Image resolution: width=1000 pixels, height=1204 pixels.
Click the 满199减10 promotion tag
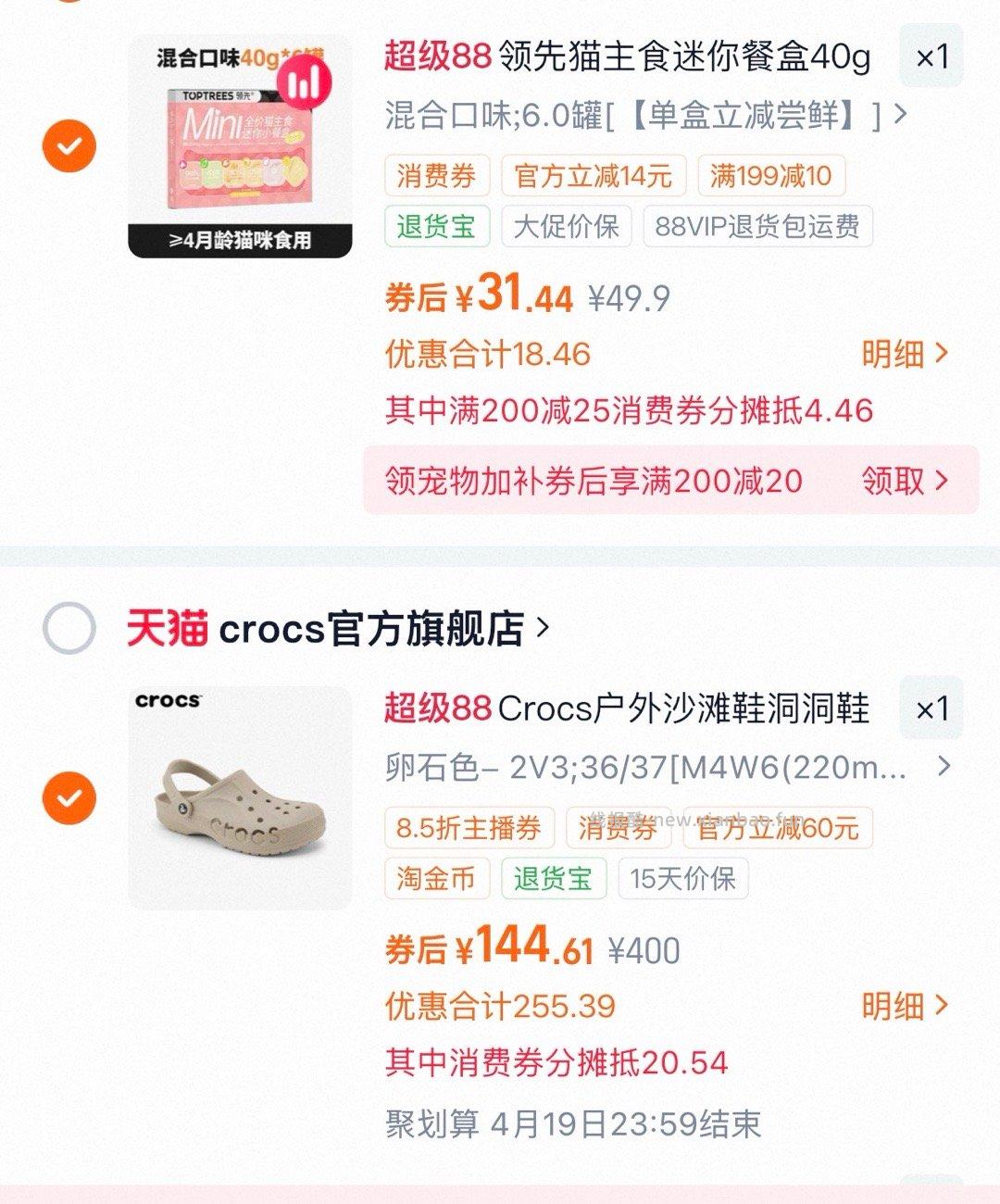coord(772,176)
